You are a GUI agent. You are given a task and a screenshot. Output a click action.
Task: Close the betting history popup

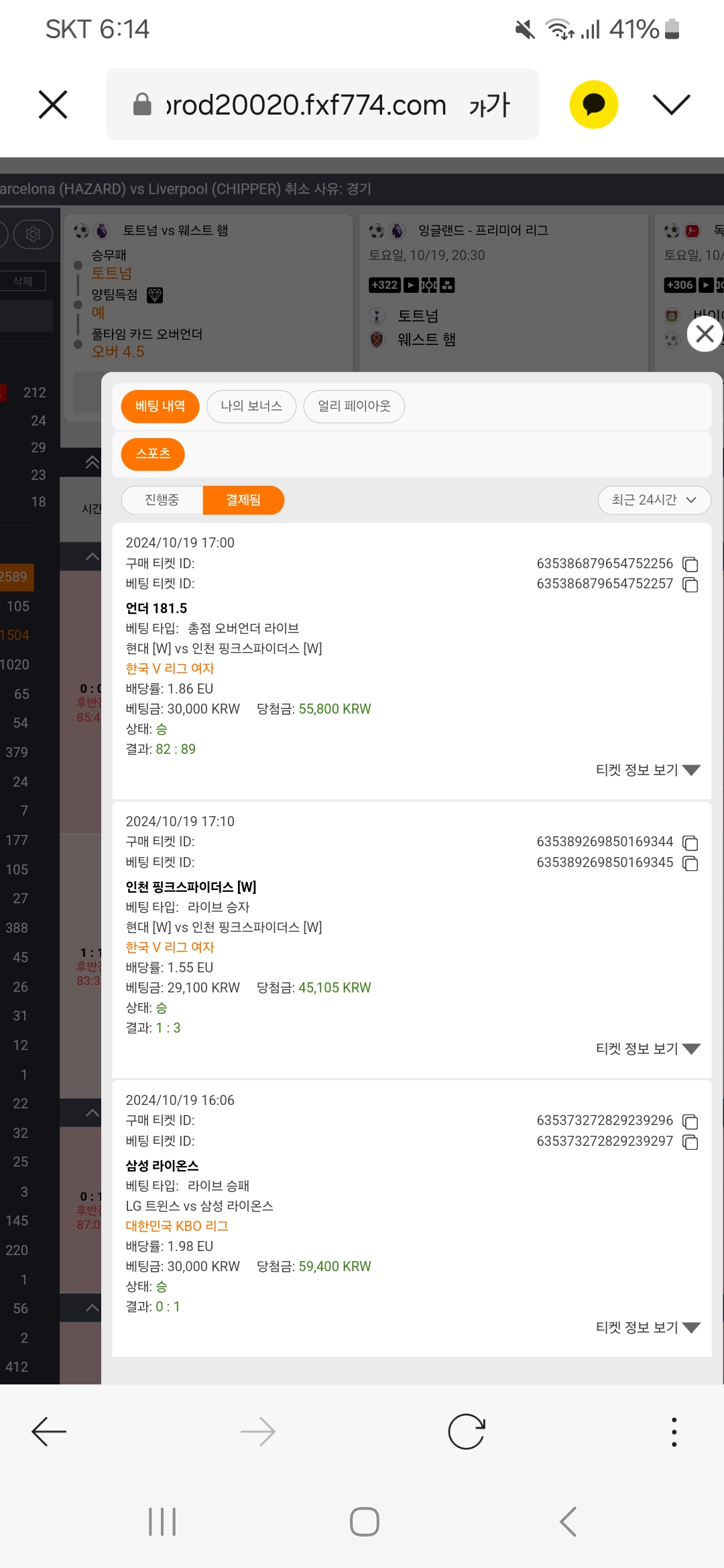coord(705,334)
